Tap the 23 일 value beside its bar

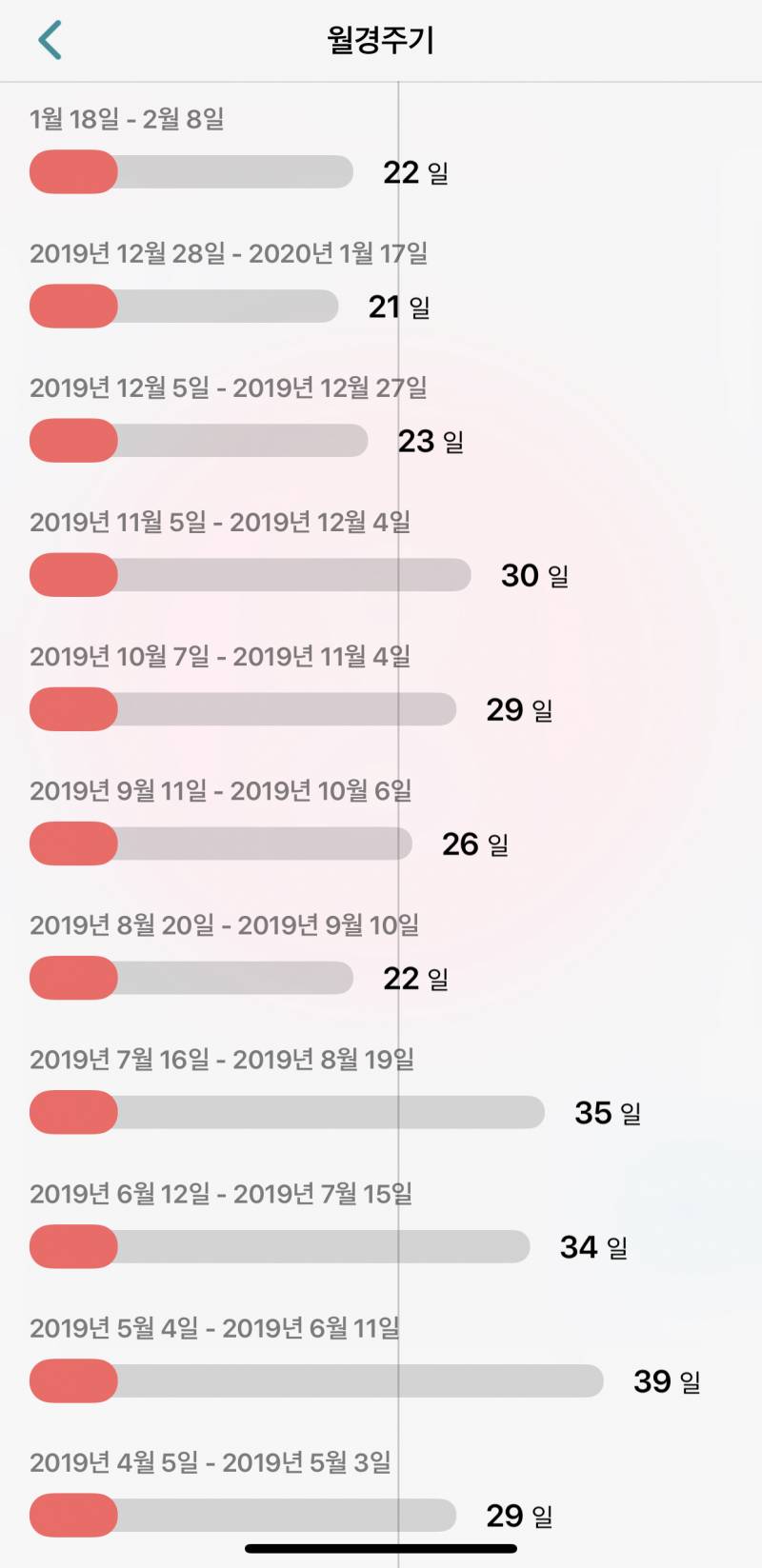pos(429,440)
